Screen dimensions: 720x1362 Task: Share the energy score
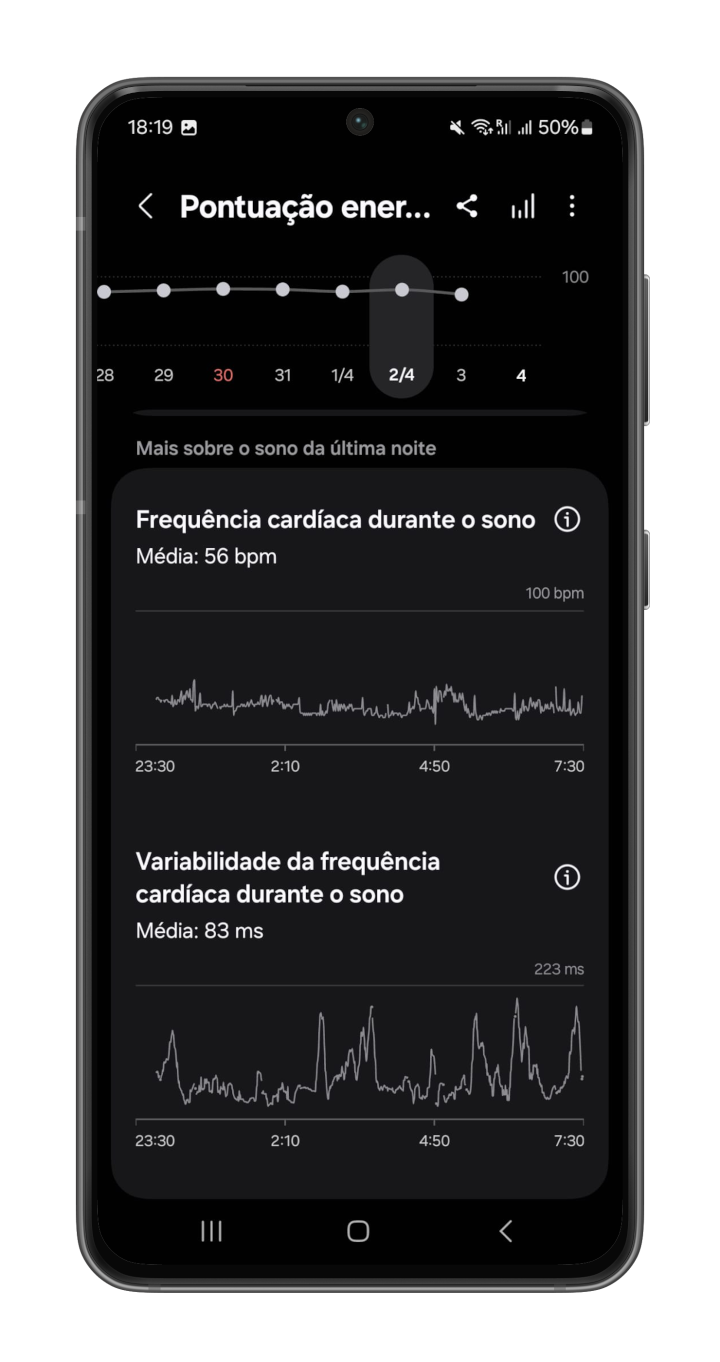pyautogui.click(x=467, y=207)
